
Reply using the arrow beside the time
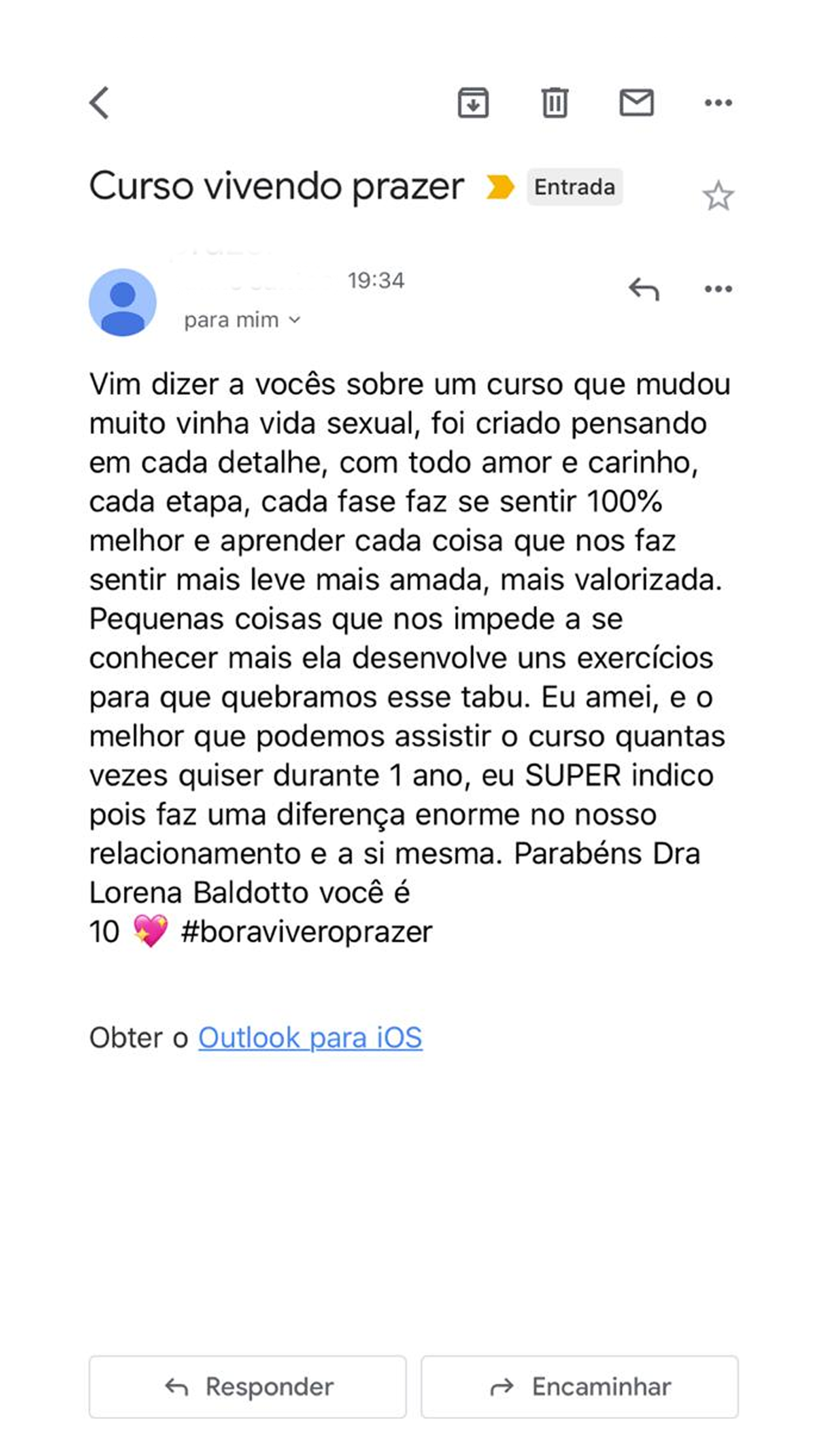[644, 289]
